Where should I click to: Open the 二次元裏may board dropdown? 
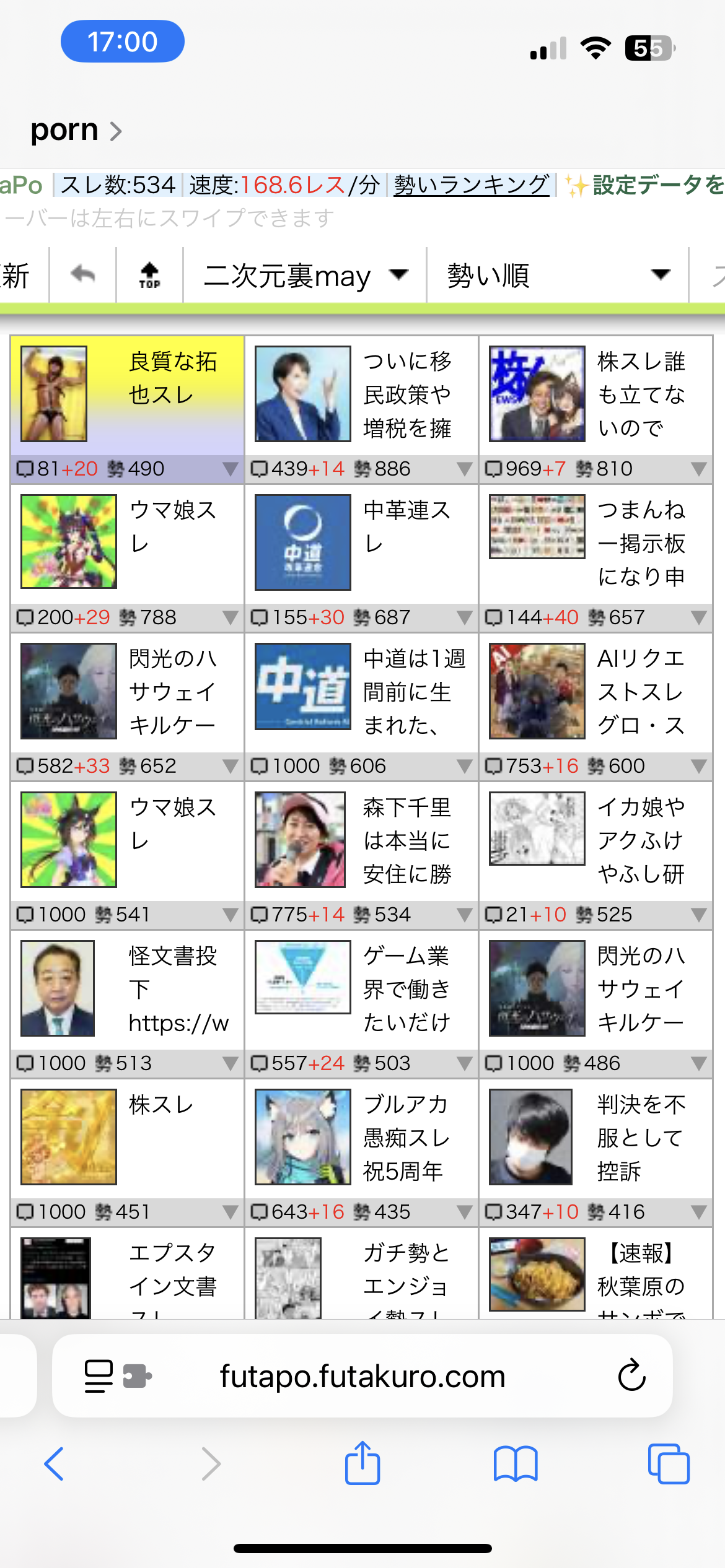(305, 275)
